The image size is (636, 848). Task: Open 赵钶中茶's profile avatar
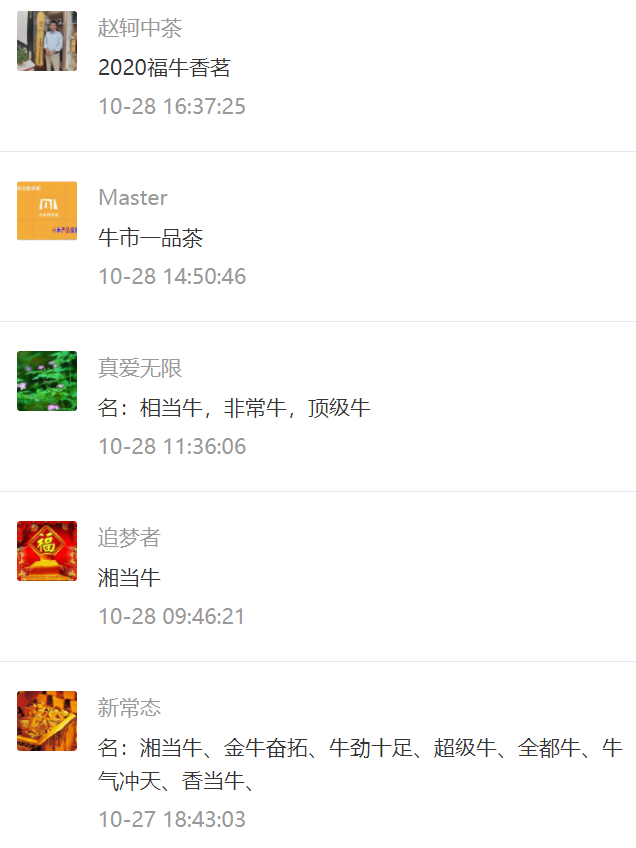click(47, 41)
